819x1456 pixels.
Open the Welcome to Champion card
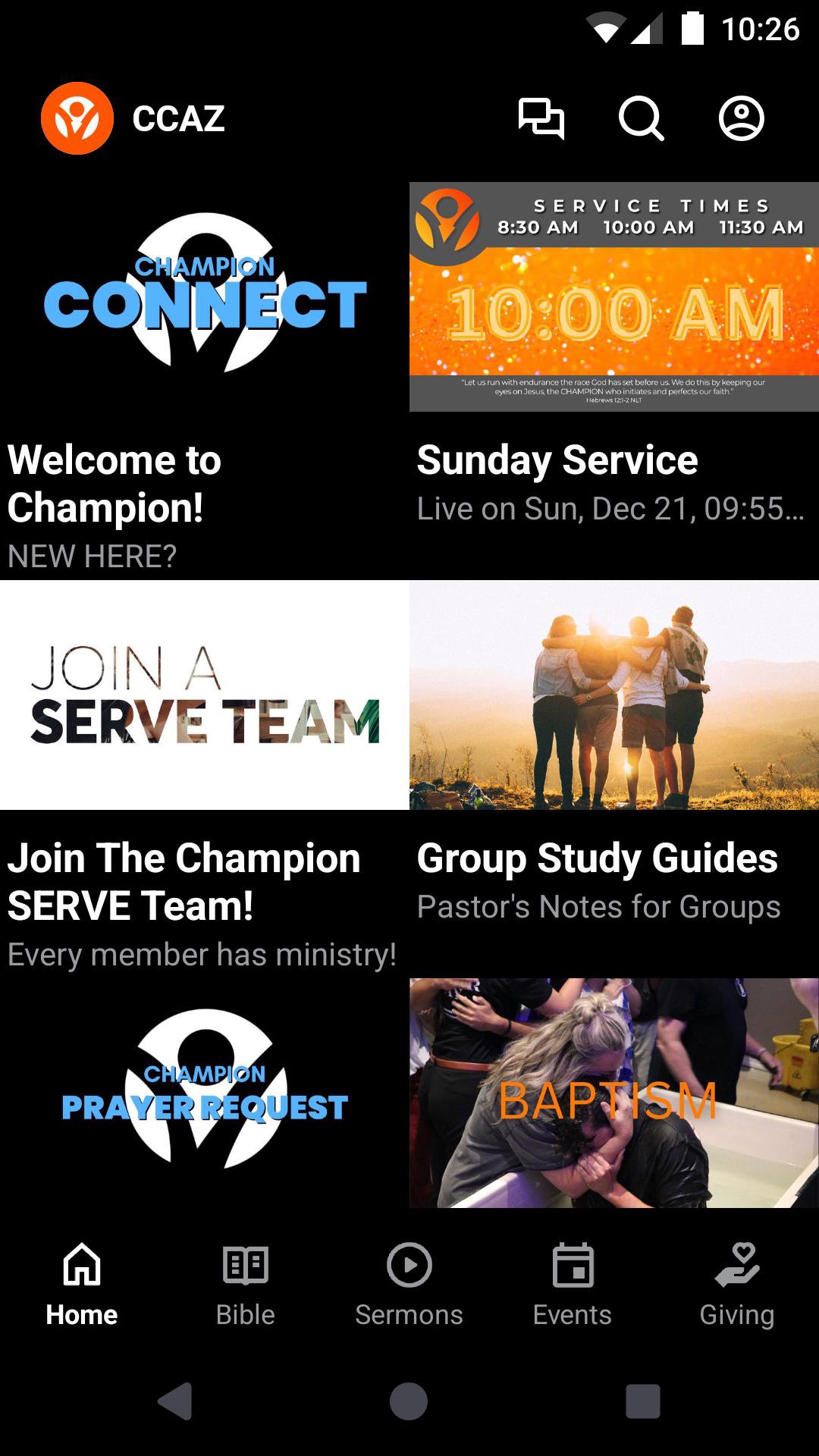(x=205, y=379)
